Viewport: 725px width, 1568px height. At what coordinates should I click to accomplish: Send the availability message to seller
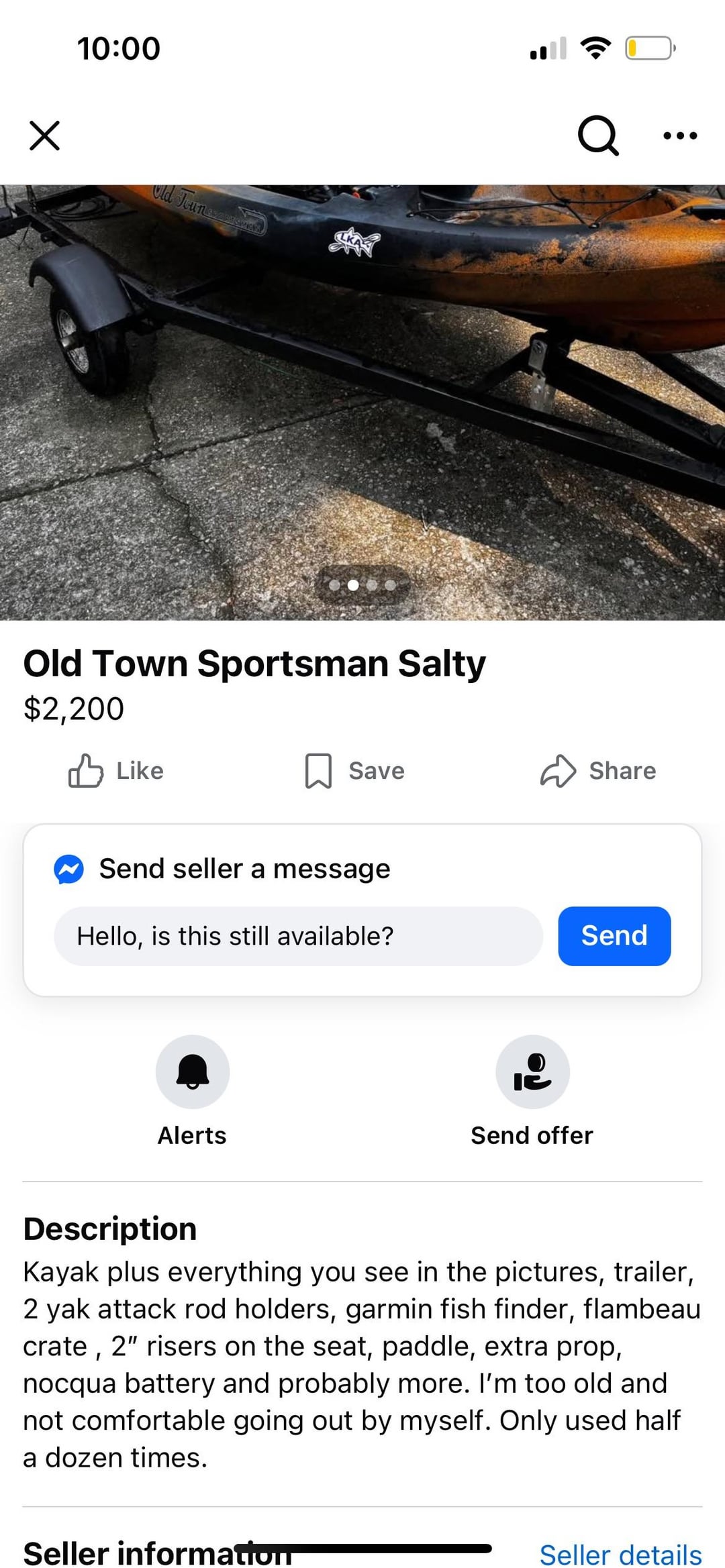[614, 936]
